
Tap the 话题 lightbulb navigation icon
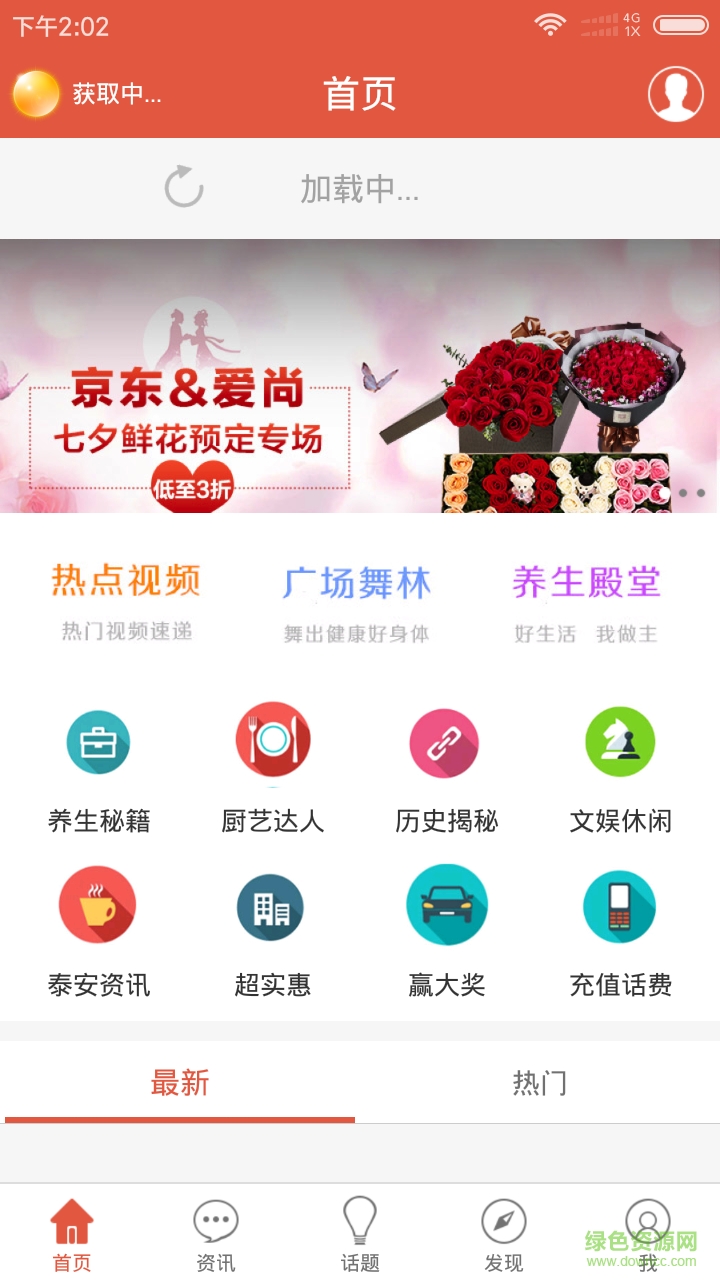coord(359,1224)
